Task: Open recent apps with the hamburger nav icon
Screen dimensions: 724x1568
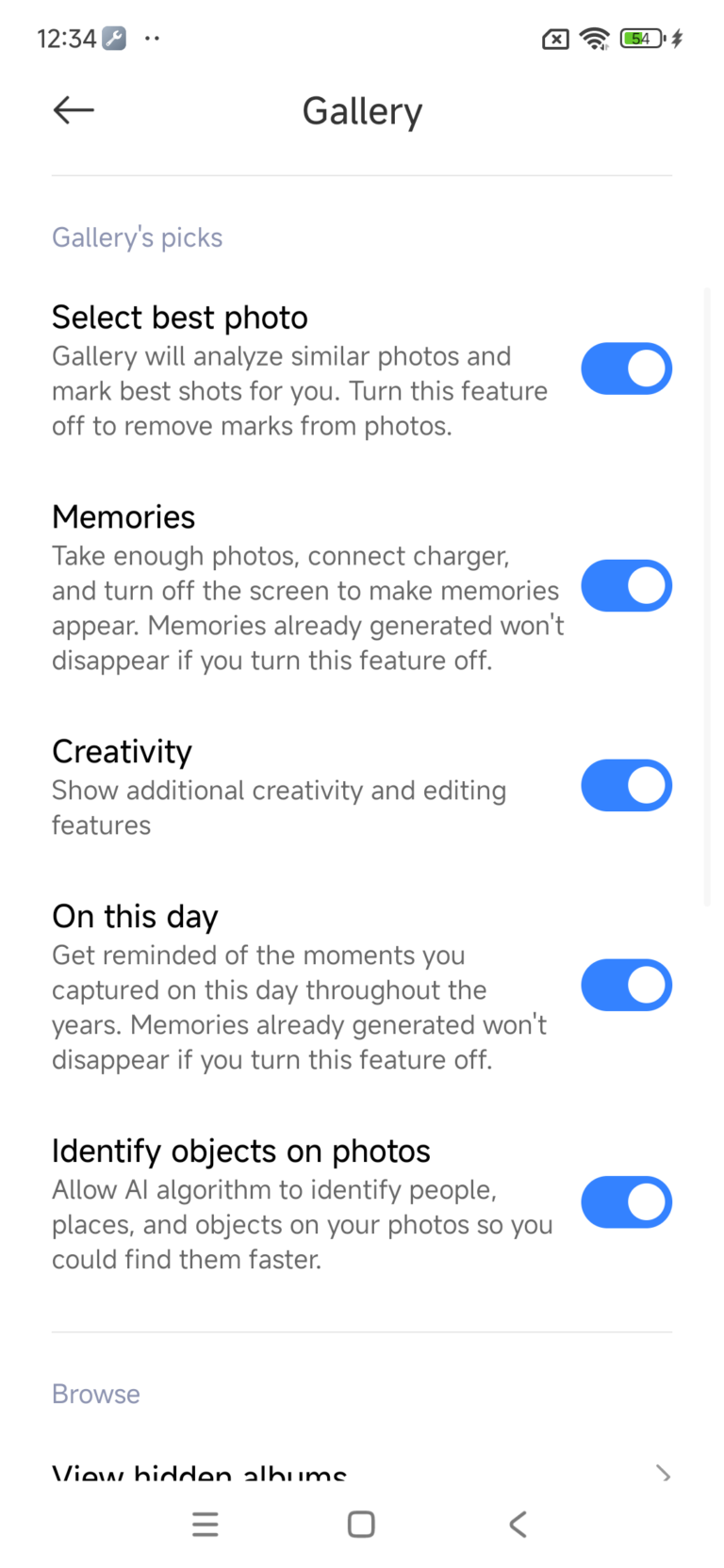Action: pyautogui.click(x=206, y=1524)
